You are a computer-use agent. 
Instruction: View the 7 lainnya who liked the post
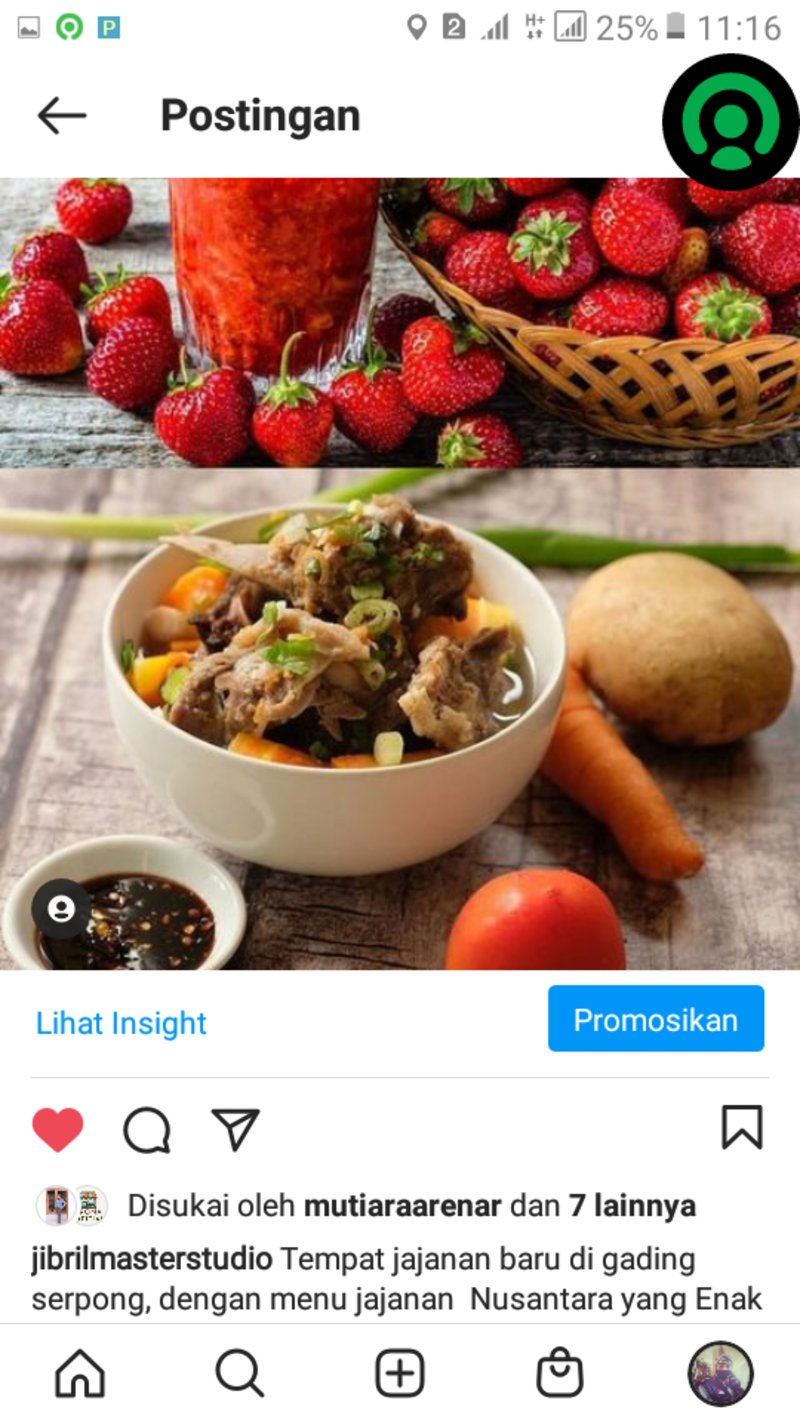point(632,1206)
